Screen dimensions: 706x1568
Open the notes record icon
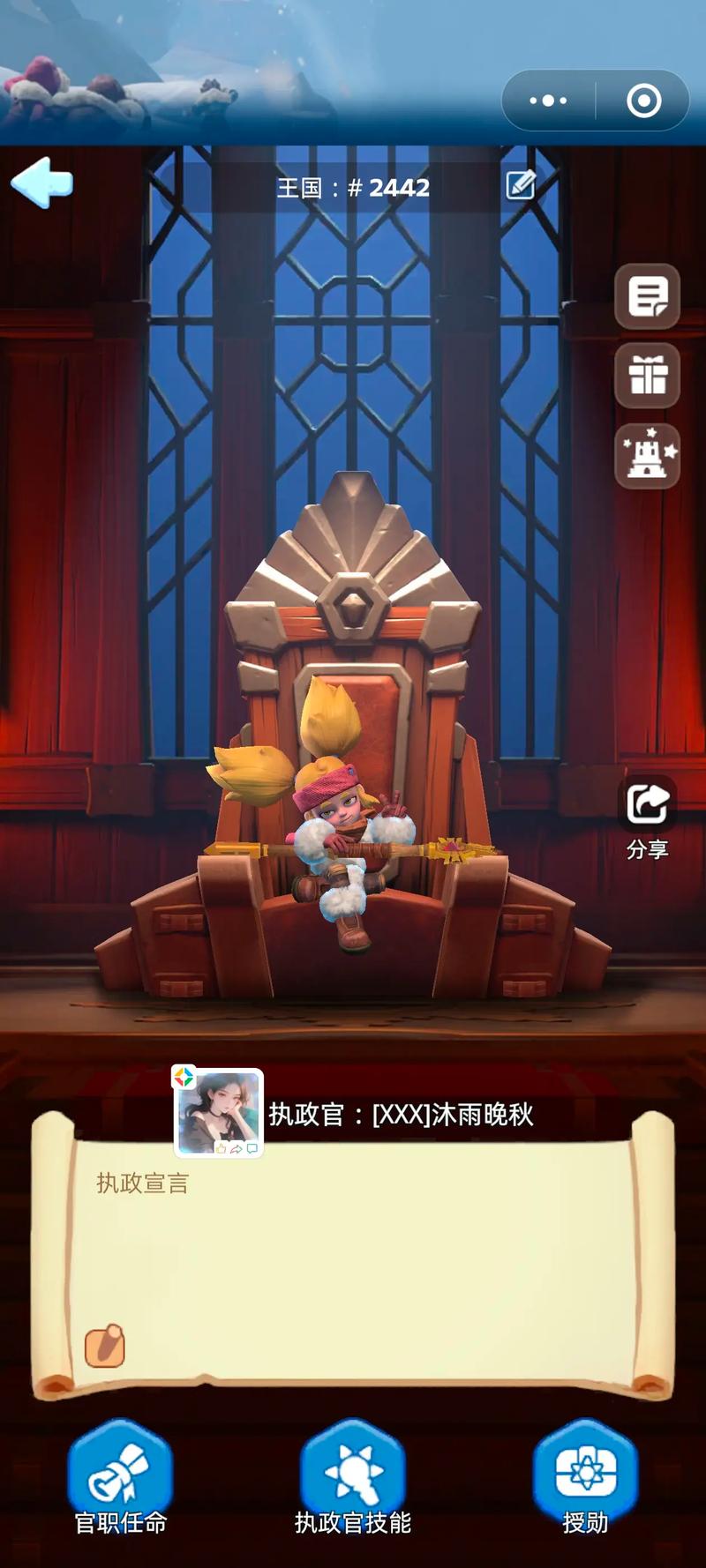click(x=647, y=296)
